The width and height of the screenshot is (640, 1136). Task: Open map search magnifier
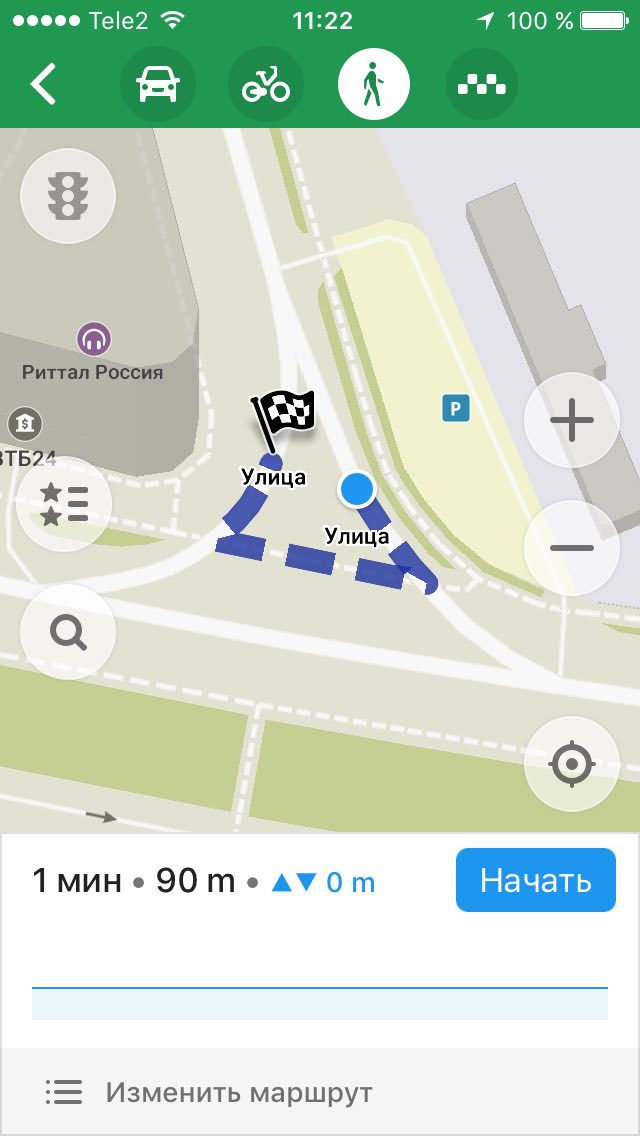tap(68, 632)
